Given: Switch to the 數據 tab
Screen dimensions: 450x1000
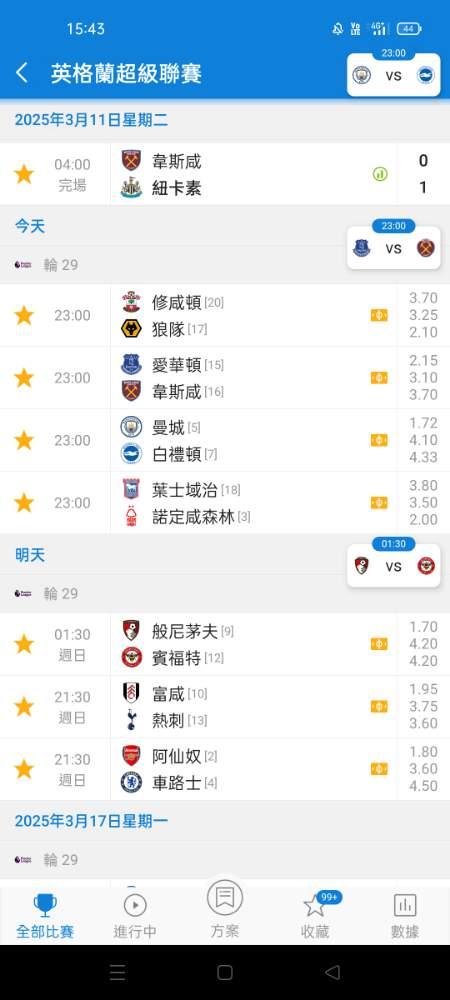Looking at the screenshot, I should 405,915.
